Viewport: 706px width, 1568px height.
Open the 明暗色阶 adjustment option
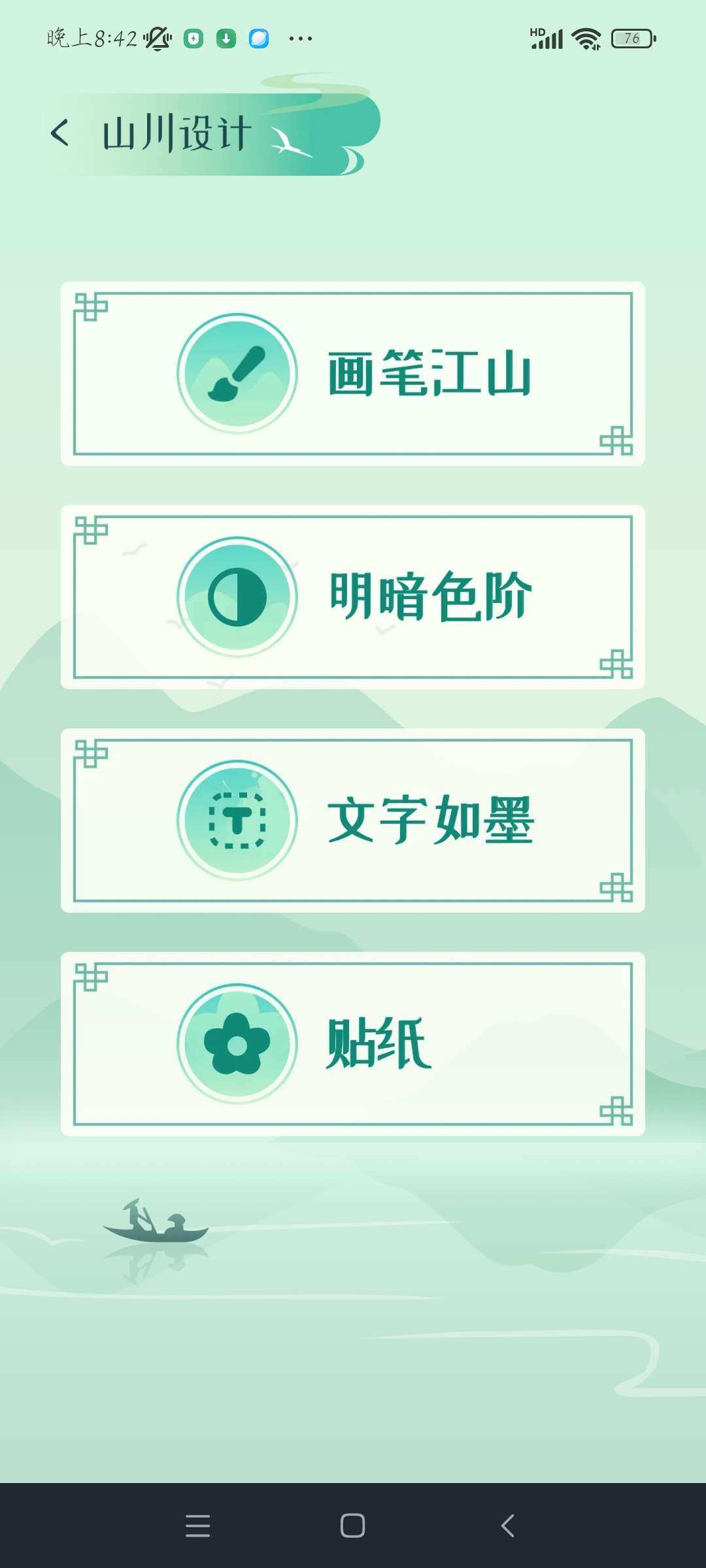[x=353, y=597]
